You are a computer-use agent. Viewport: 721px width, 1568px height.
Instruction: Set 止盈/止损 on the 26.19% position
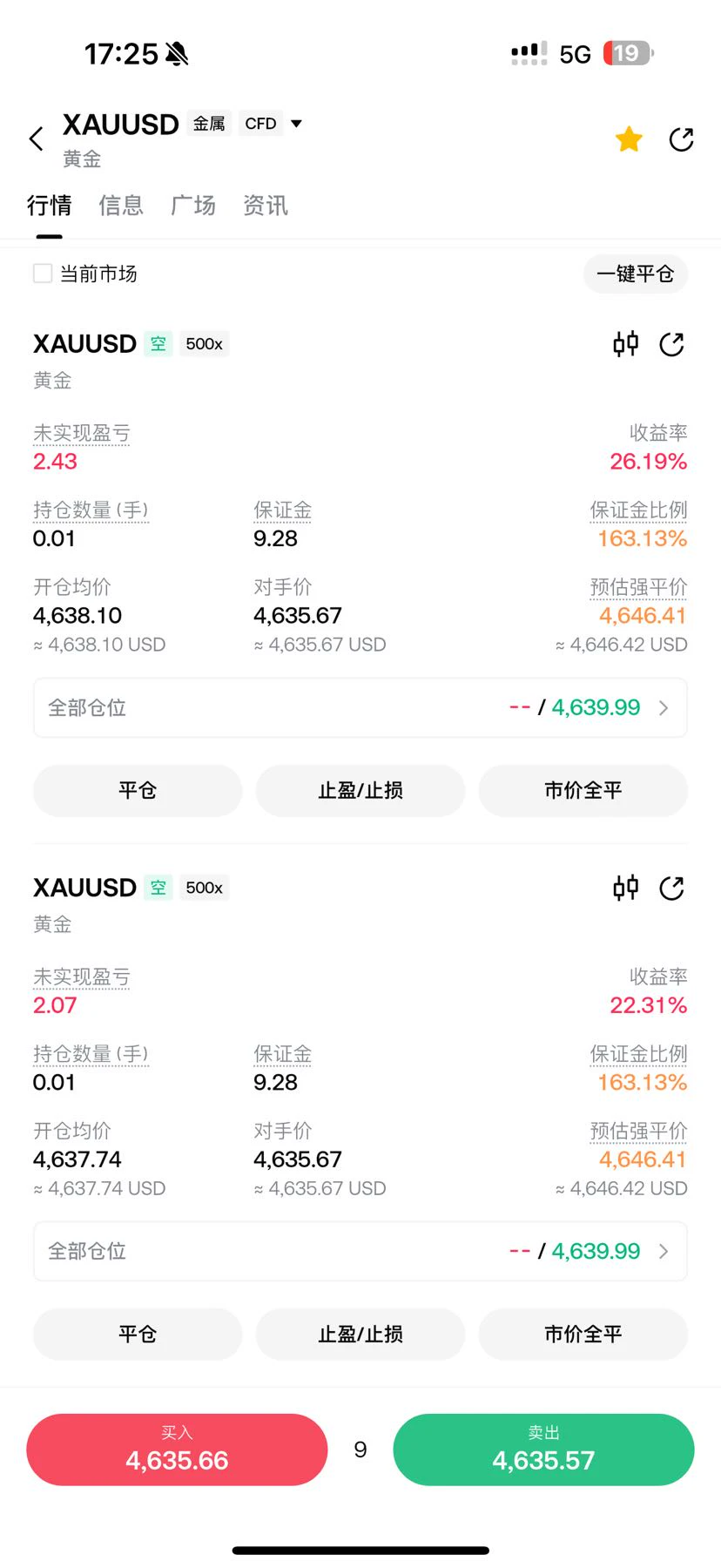pyautogui.click(x=360, y=790)
